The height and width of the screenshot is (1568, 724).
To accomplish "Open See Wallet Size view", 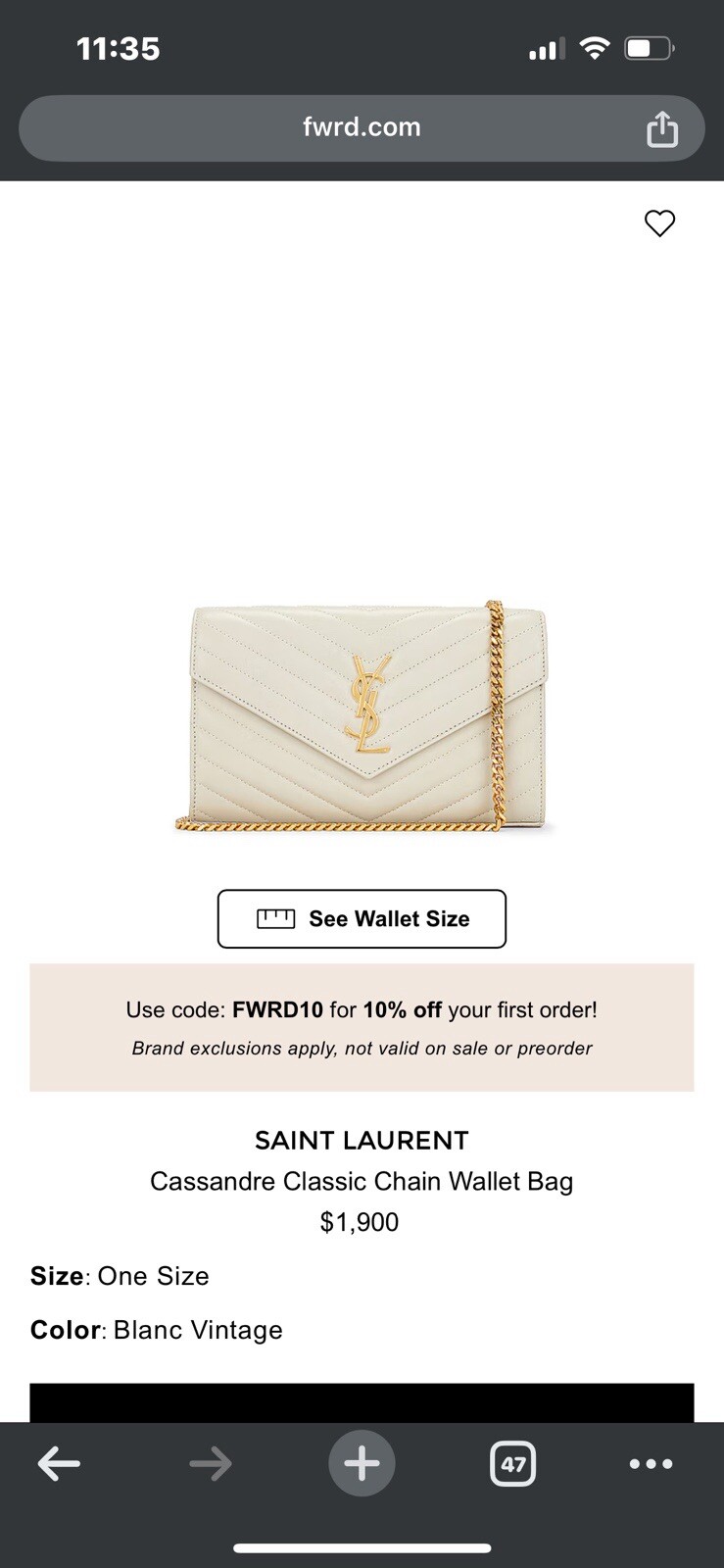I will click(362, 918).
